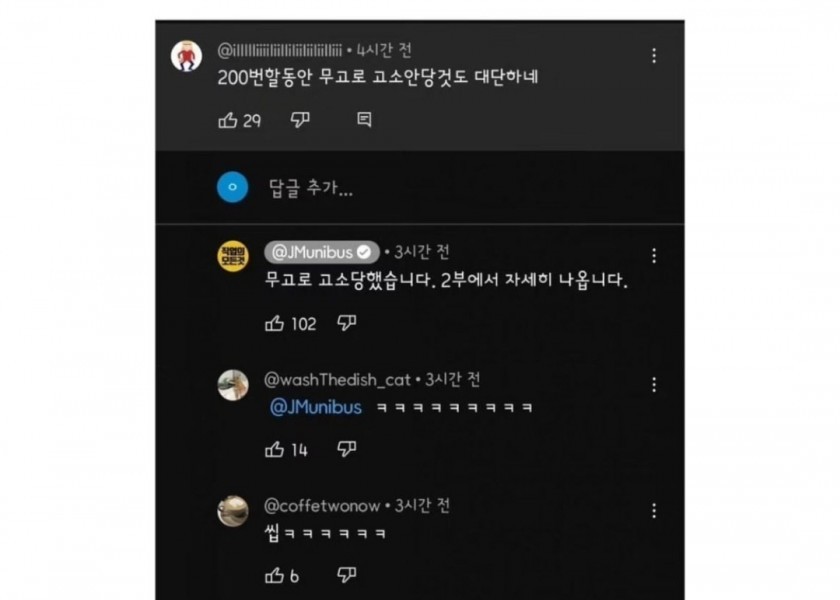
Task: Tap the 답글 추가 reply field
Action: point(310,187)
